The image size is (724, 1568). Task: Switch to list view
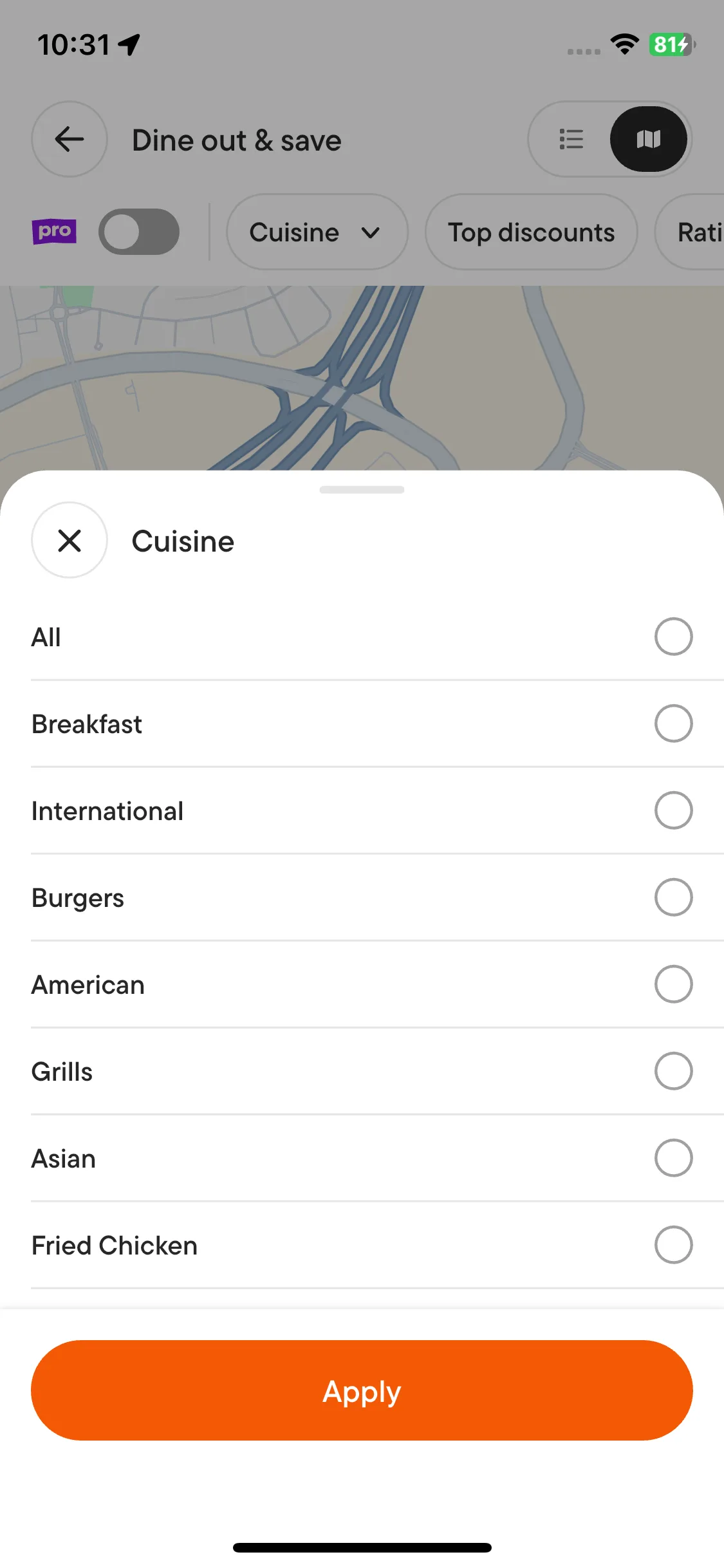571,139
